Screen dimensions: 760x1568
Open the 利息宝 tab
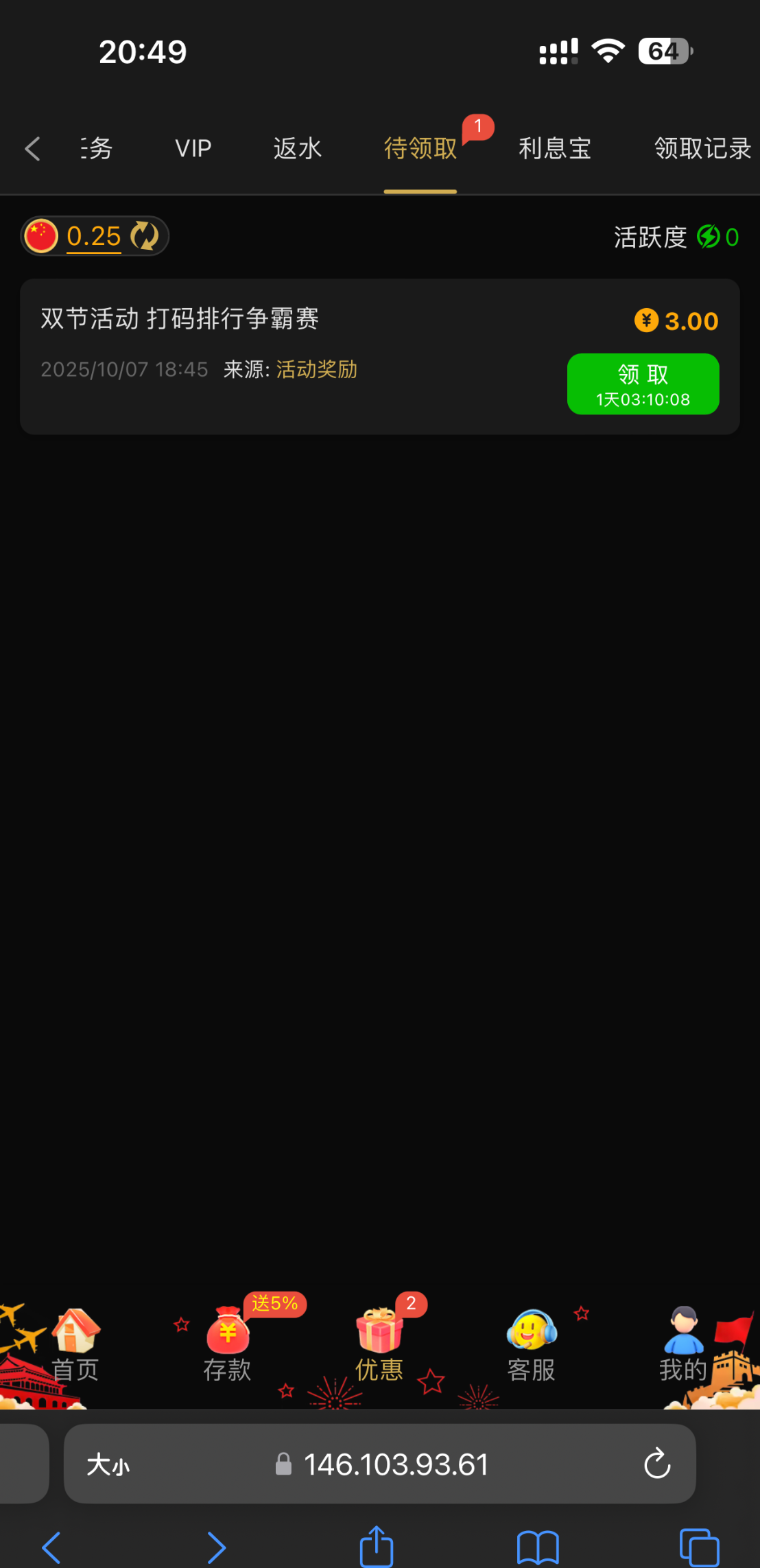(554, 148)
